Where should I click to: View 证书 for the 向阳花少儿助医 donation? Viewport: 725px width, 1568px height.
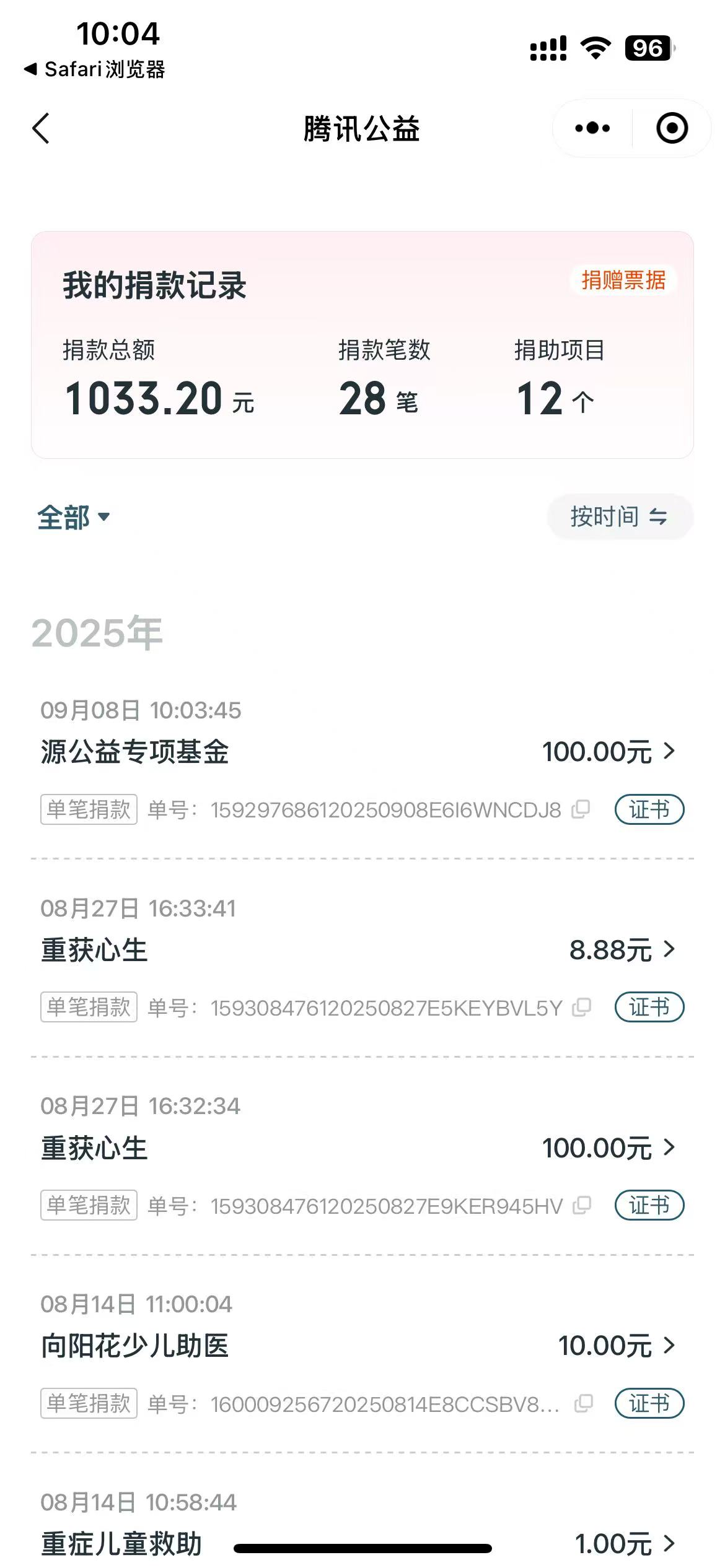[x=649, y=1403]
